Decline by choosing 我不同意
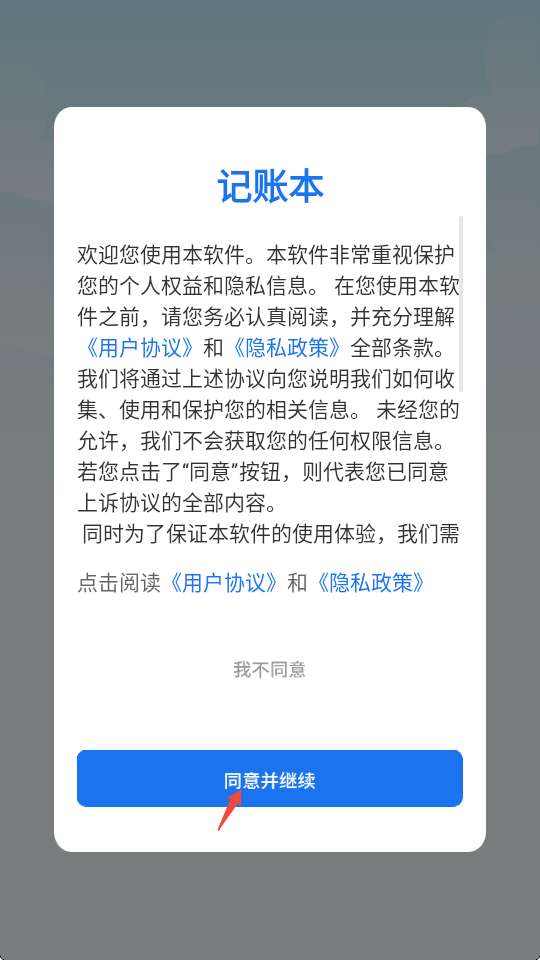Viewport: 540px width, 960px height. pos(269,670)
